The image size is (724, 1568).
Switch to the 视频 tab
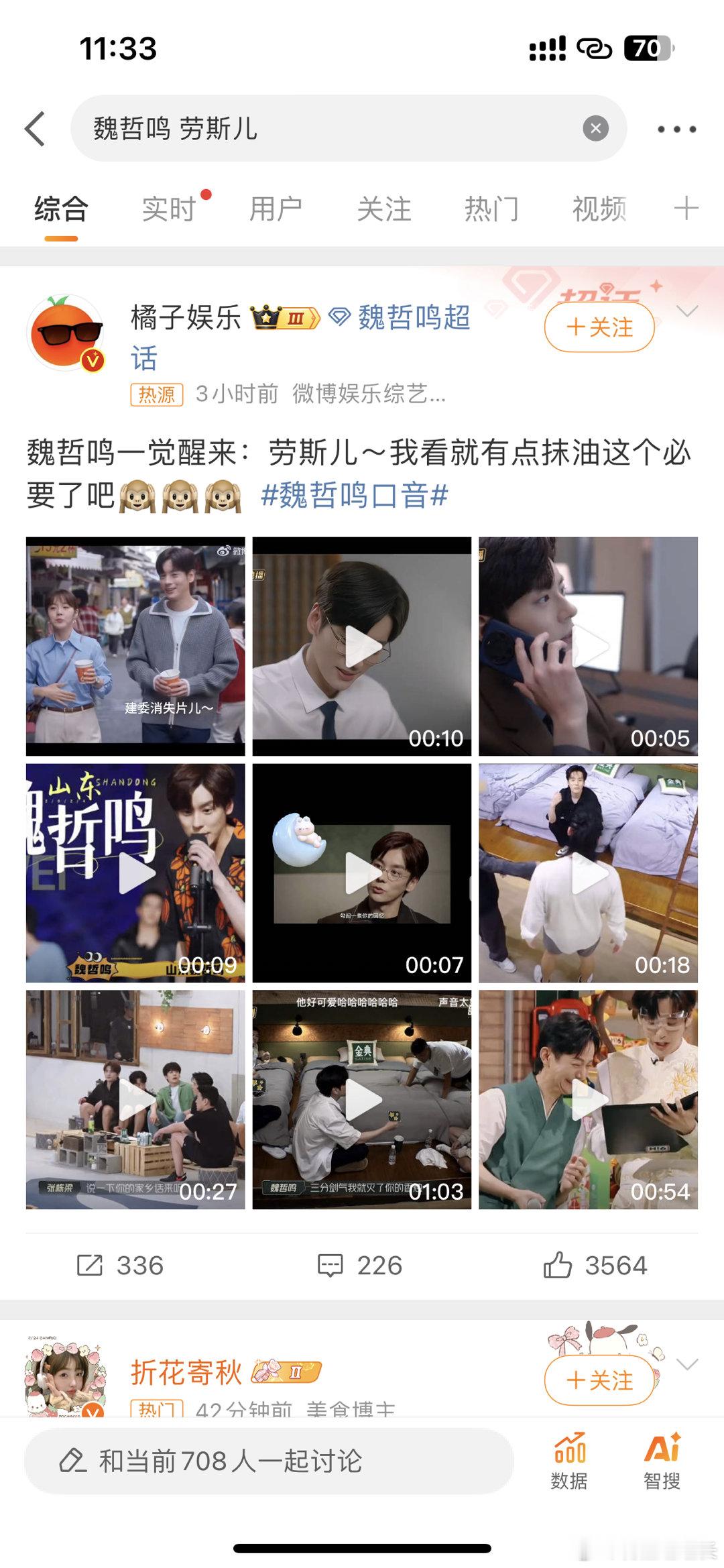point(599,209)
